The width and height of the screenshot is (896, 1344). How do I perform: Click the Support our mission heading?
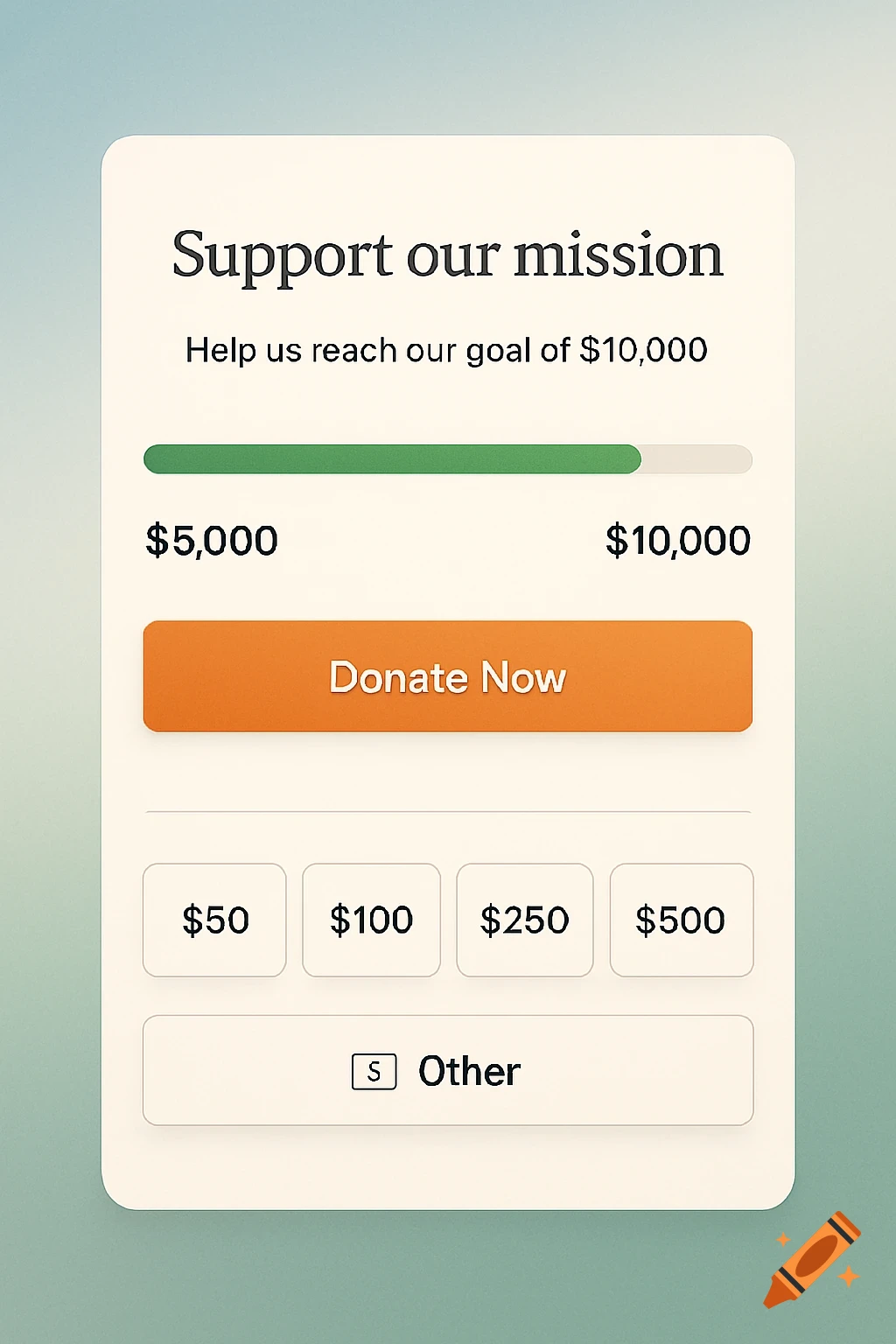447,255
